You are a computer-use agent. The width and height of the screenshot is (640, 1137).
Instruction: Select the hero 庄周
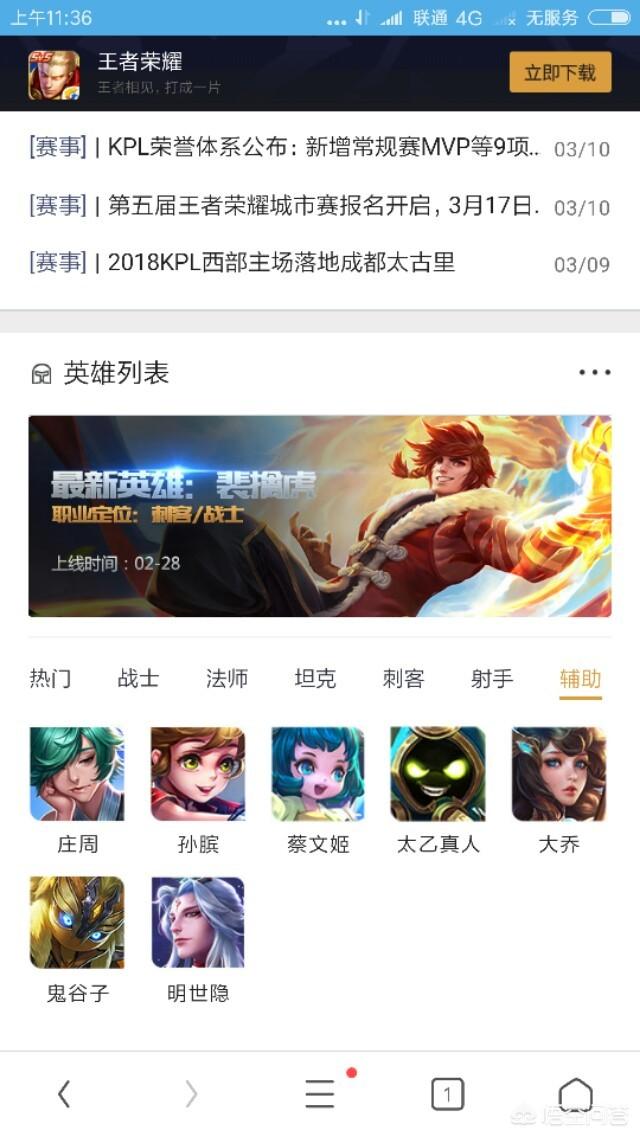[x=77, y=790]
